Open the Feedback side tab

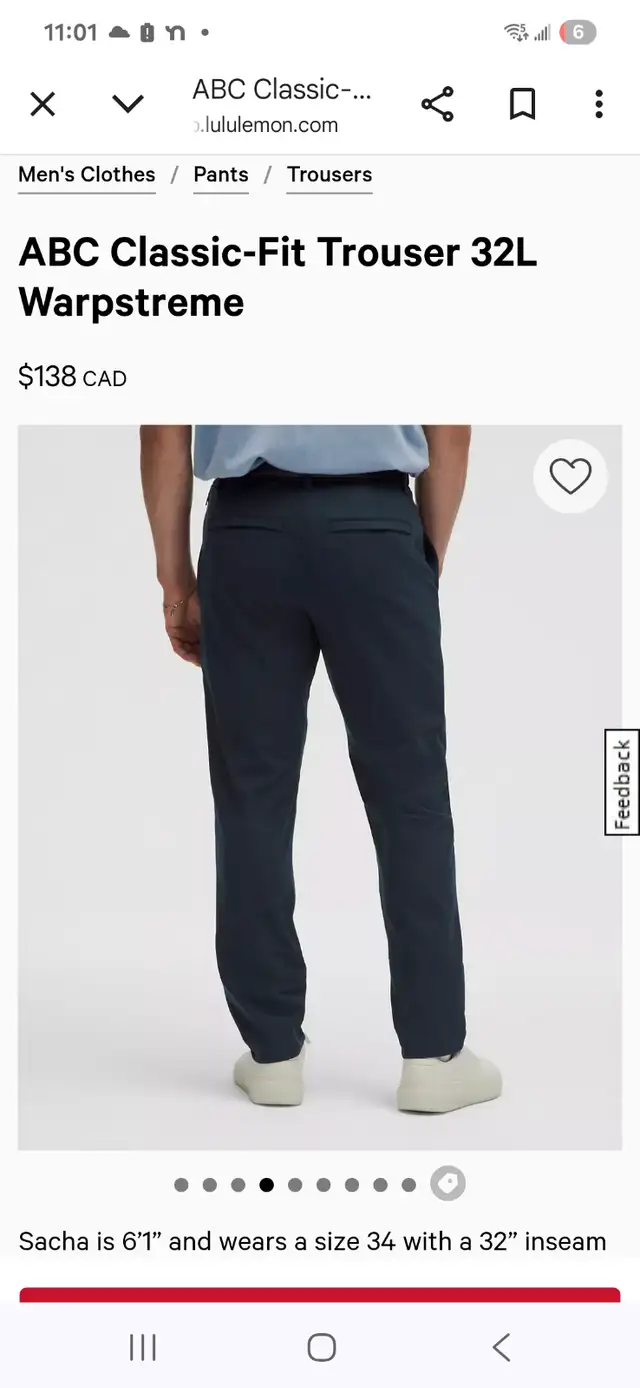pos(622,783)
